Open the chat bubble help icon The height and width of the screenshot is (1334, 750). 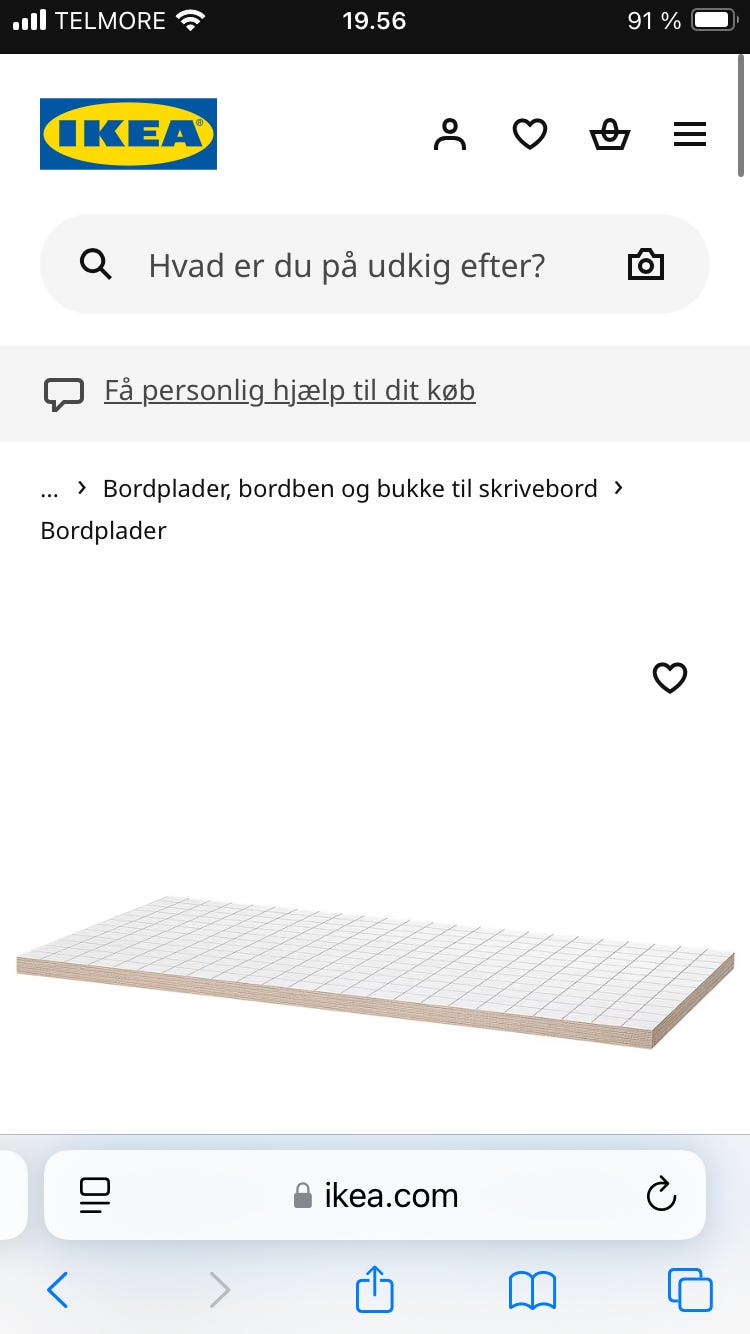[x=63, y=393]
